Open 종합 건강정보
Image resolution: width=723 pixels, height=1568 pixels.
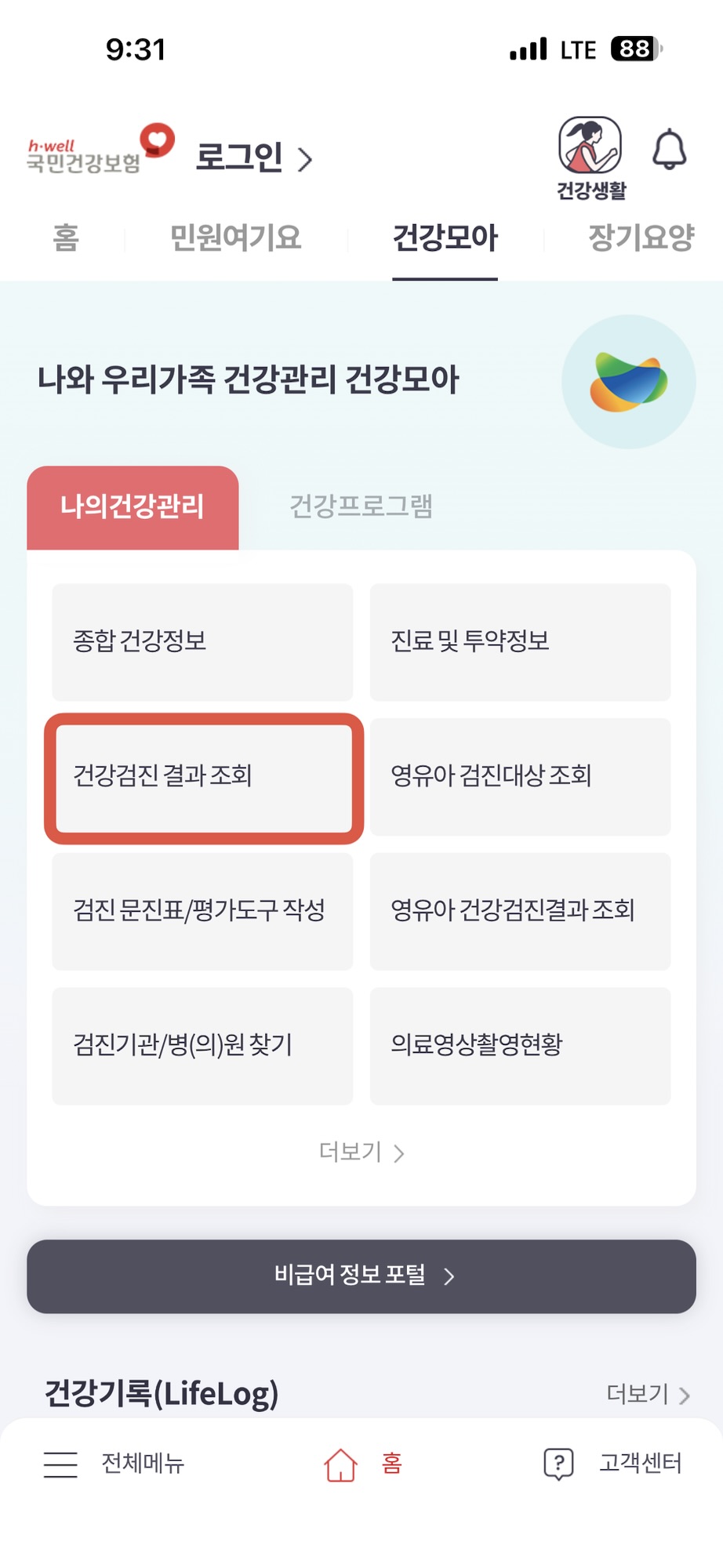click(x=202, y=642)
